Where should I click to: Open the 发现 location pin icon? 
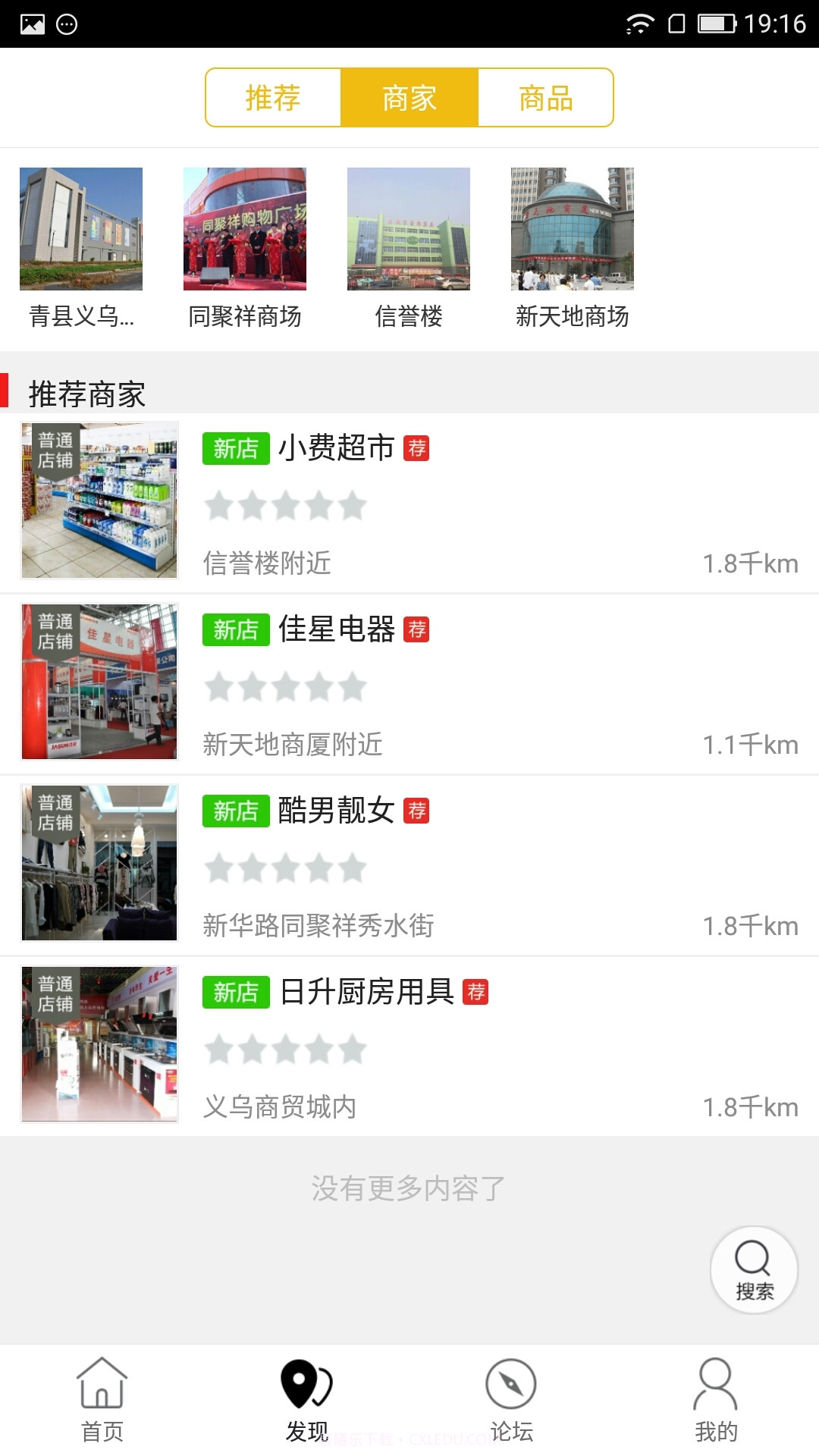click(x=306, y=1385)
